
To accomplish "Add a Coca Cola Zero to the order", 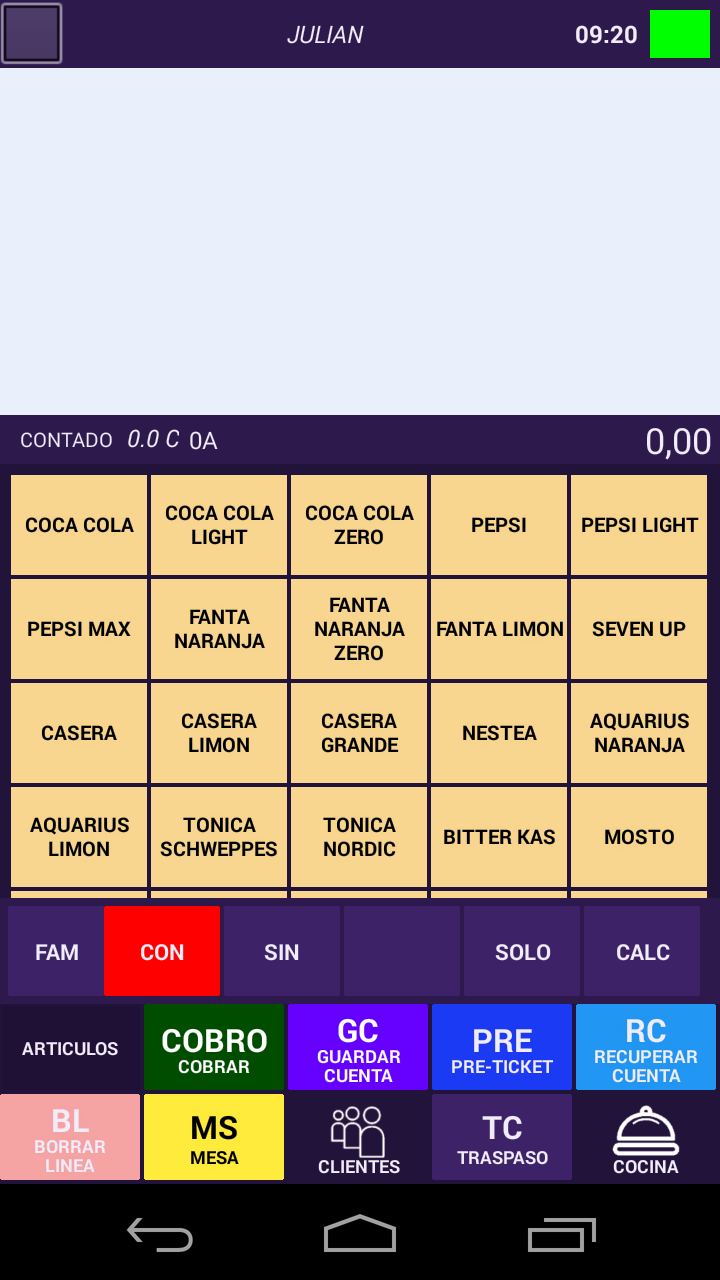I will 359,525.
